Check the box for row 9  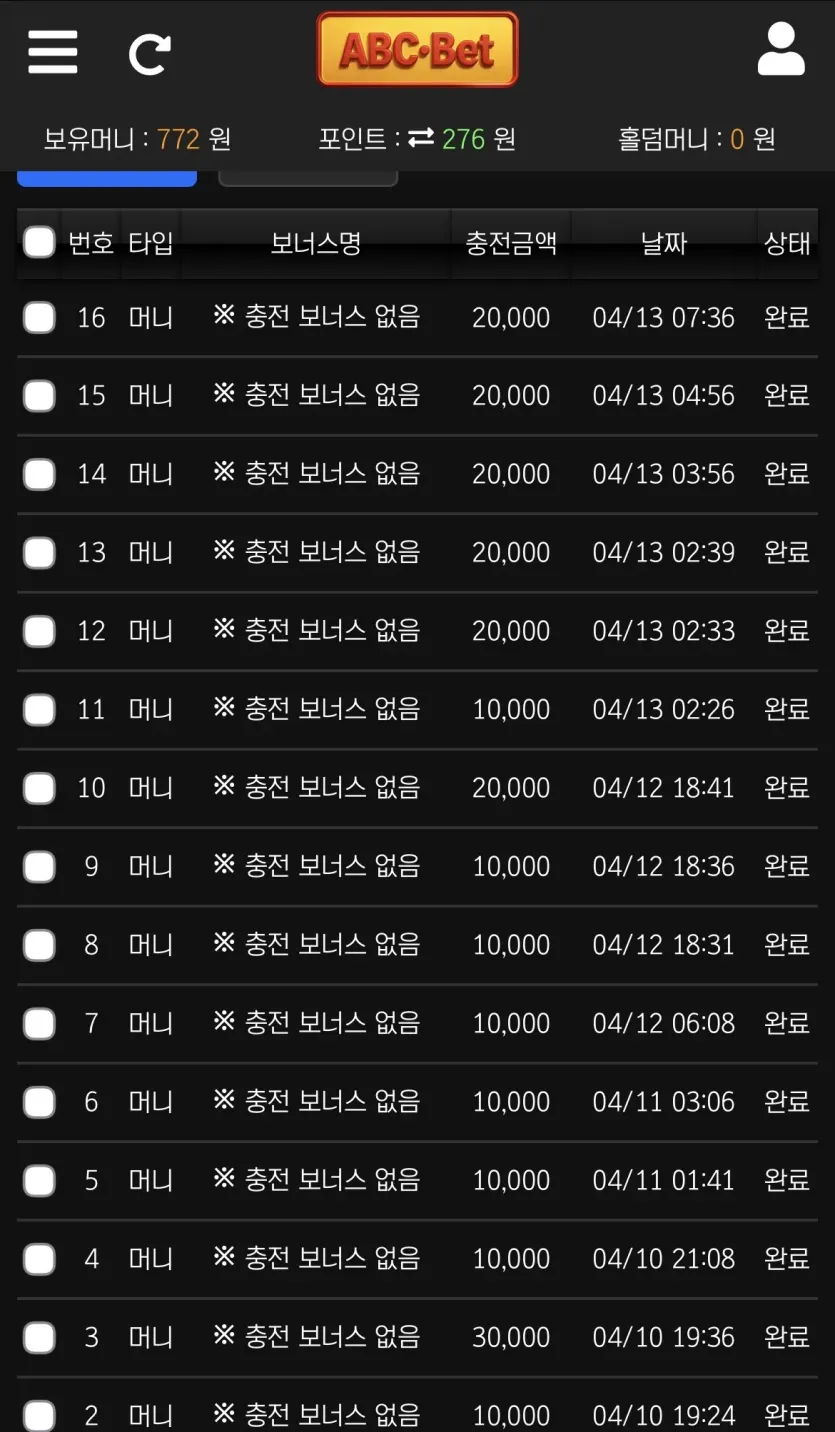(39, 866)
